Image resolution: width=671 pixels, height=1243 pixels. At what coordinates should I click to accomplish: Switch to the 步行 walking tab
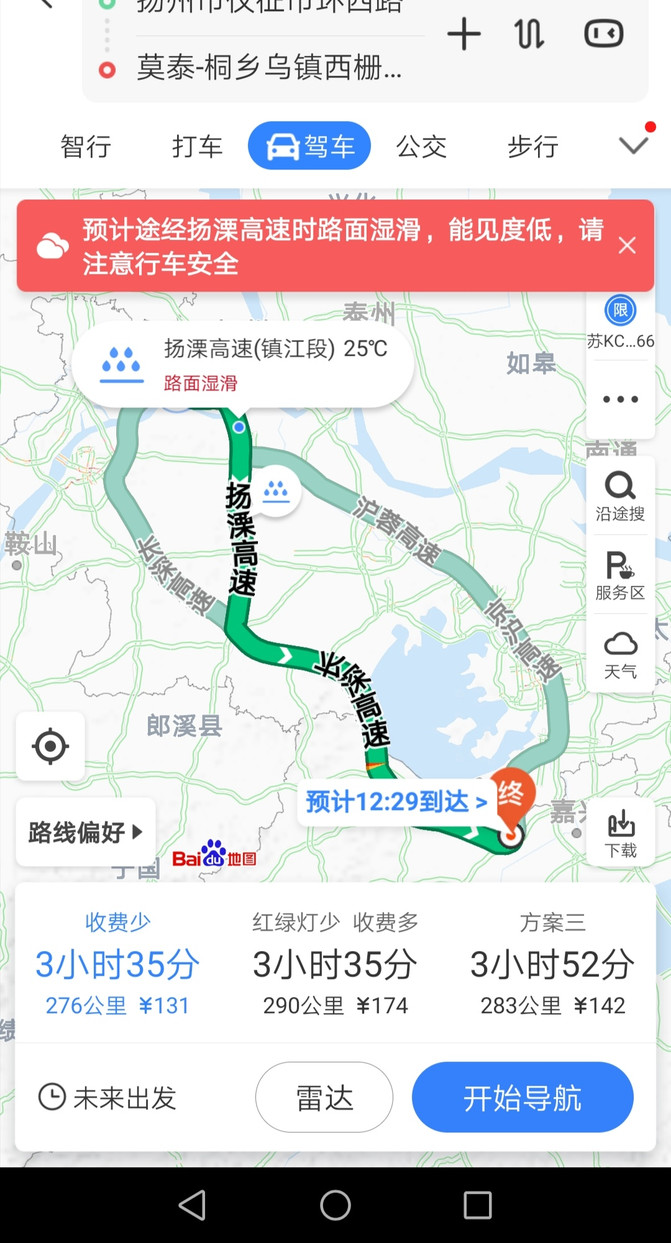coord(533,147)
